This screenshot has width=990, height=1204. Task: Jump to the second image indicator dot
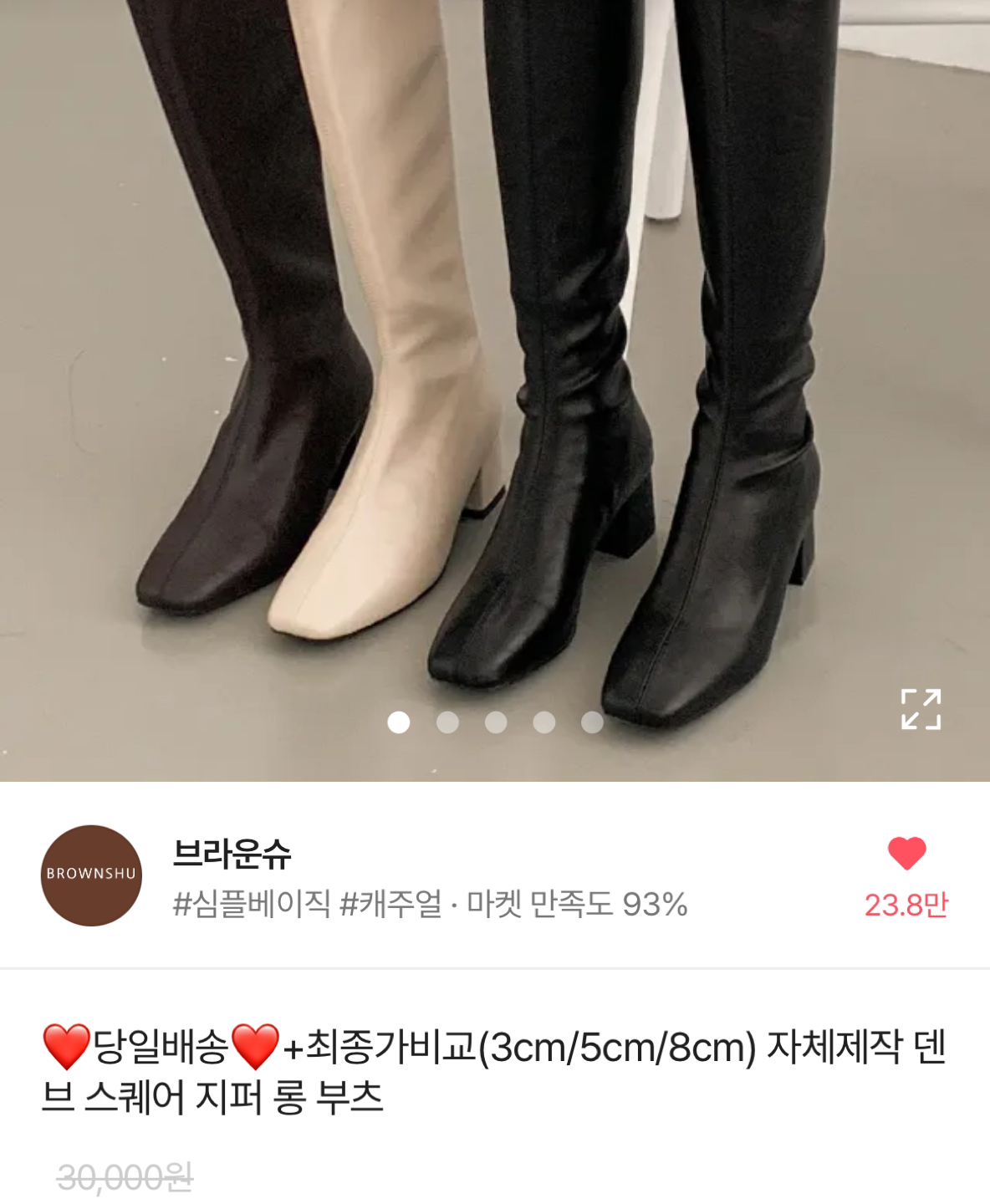(x=447, y=722)
